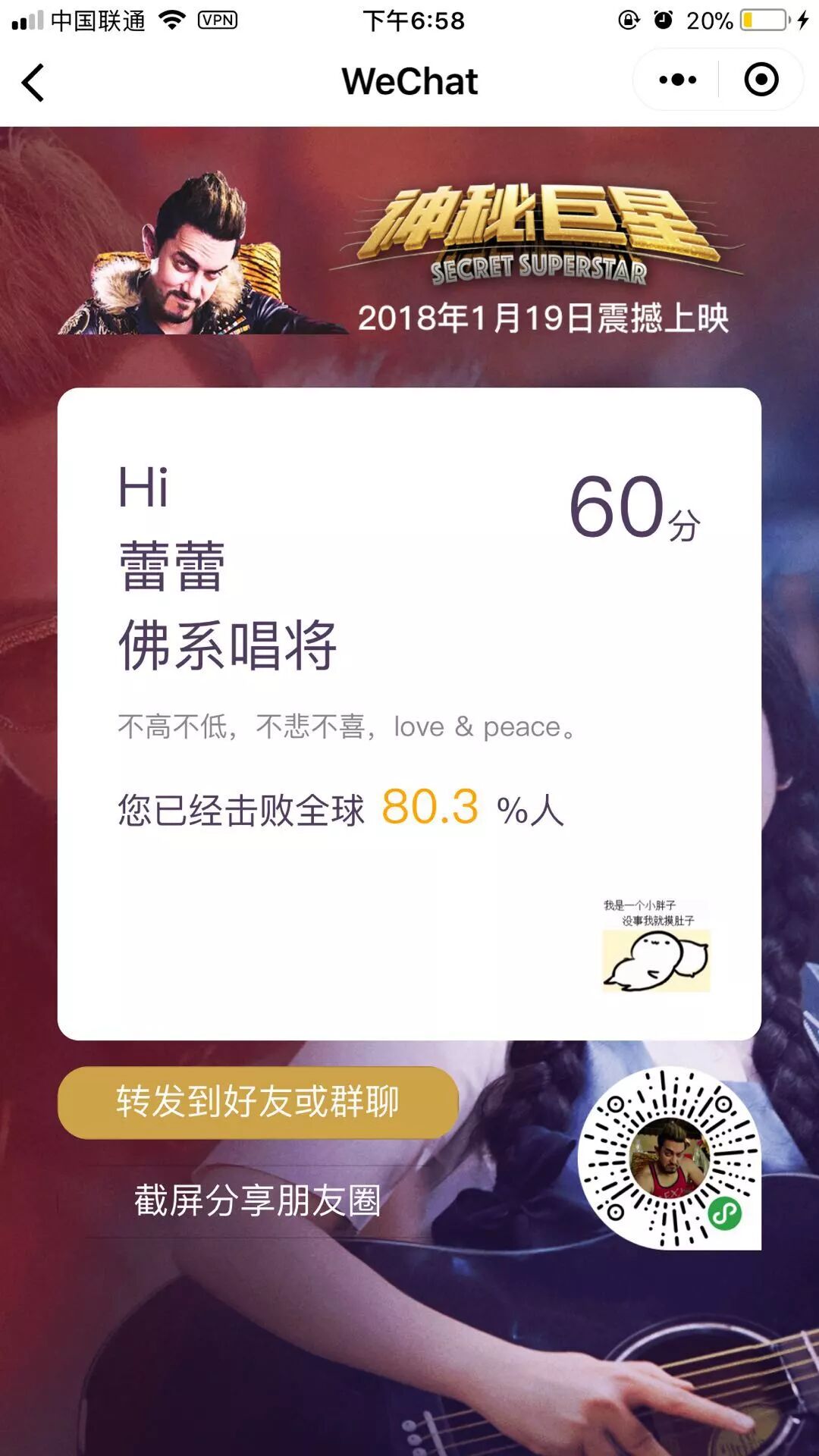Open the three-dot more options menu
The image size is (819, 1456).
[x=677, y=80]
